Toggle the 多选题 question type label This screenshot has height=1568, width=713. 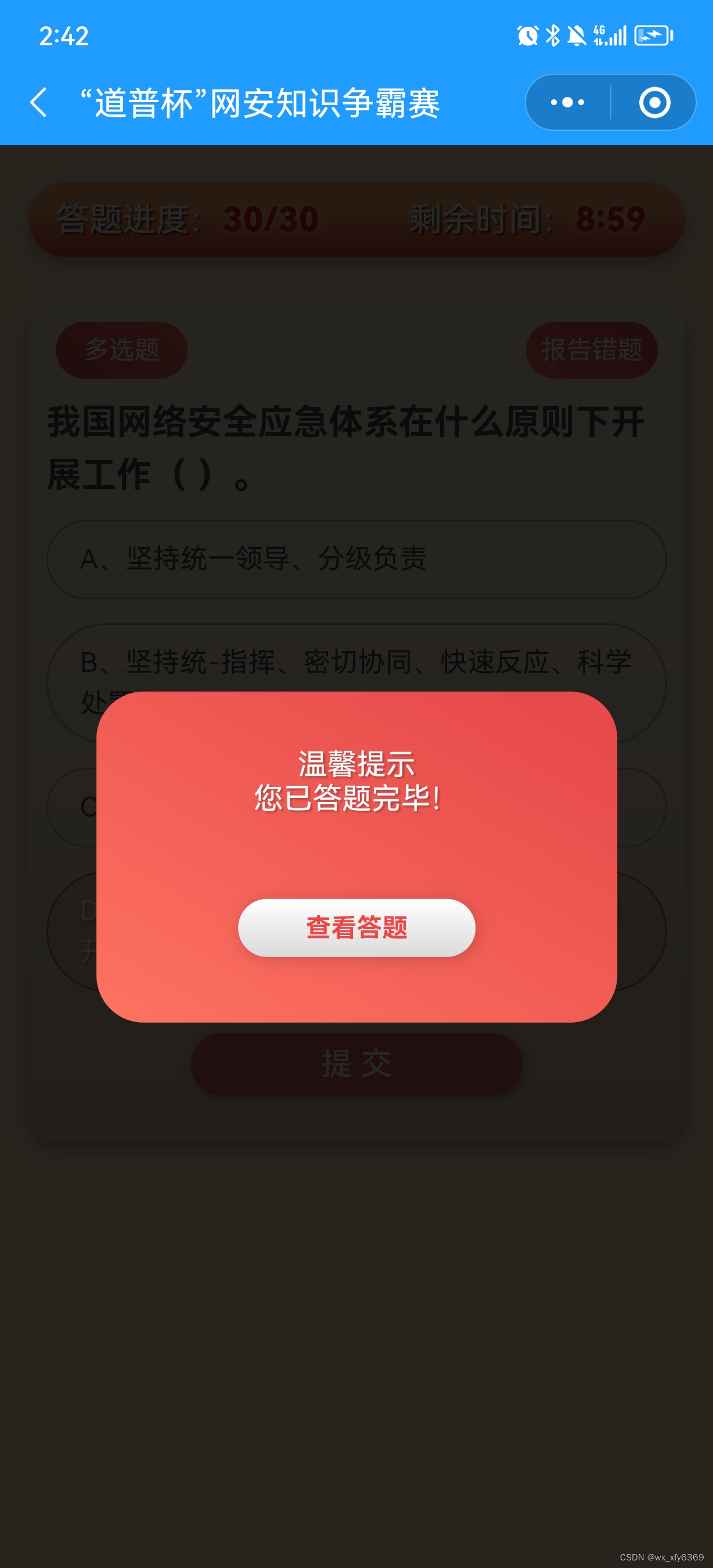click(x=121, y=350)
